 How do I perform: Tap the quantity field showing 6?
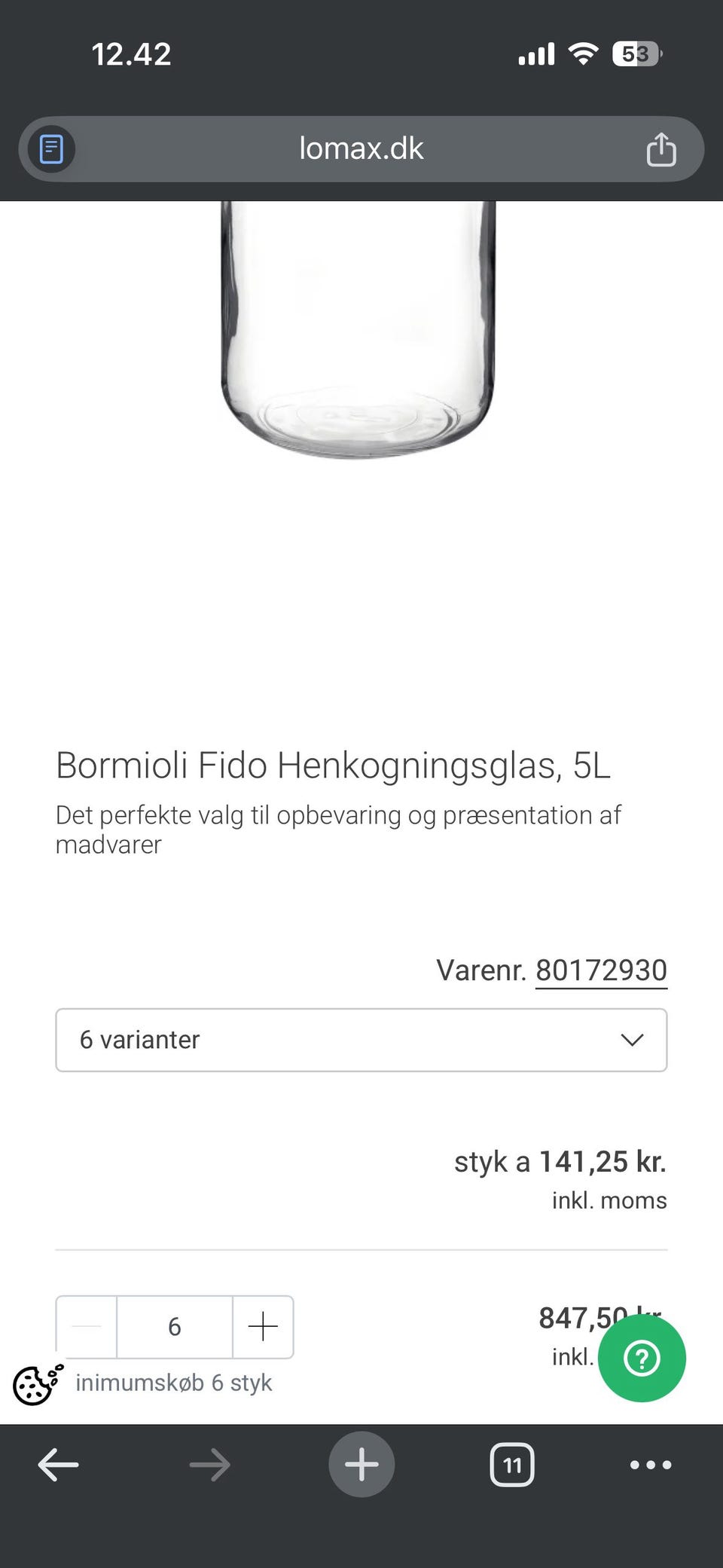coord(174,1327)
